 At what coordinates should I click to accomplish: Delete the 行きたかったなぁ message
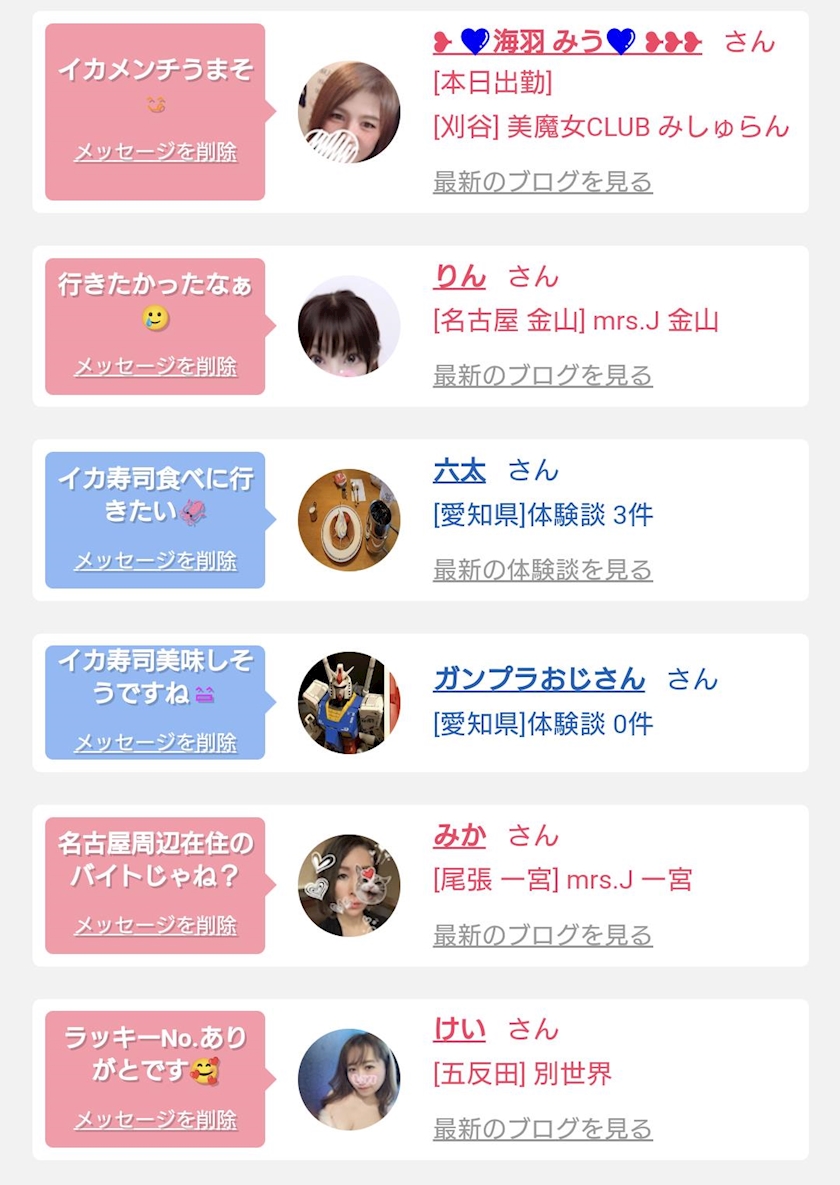click(156, 367)
